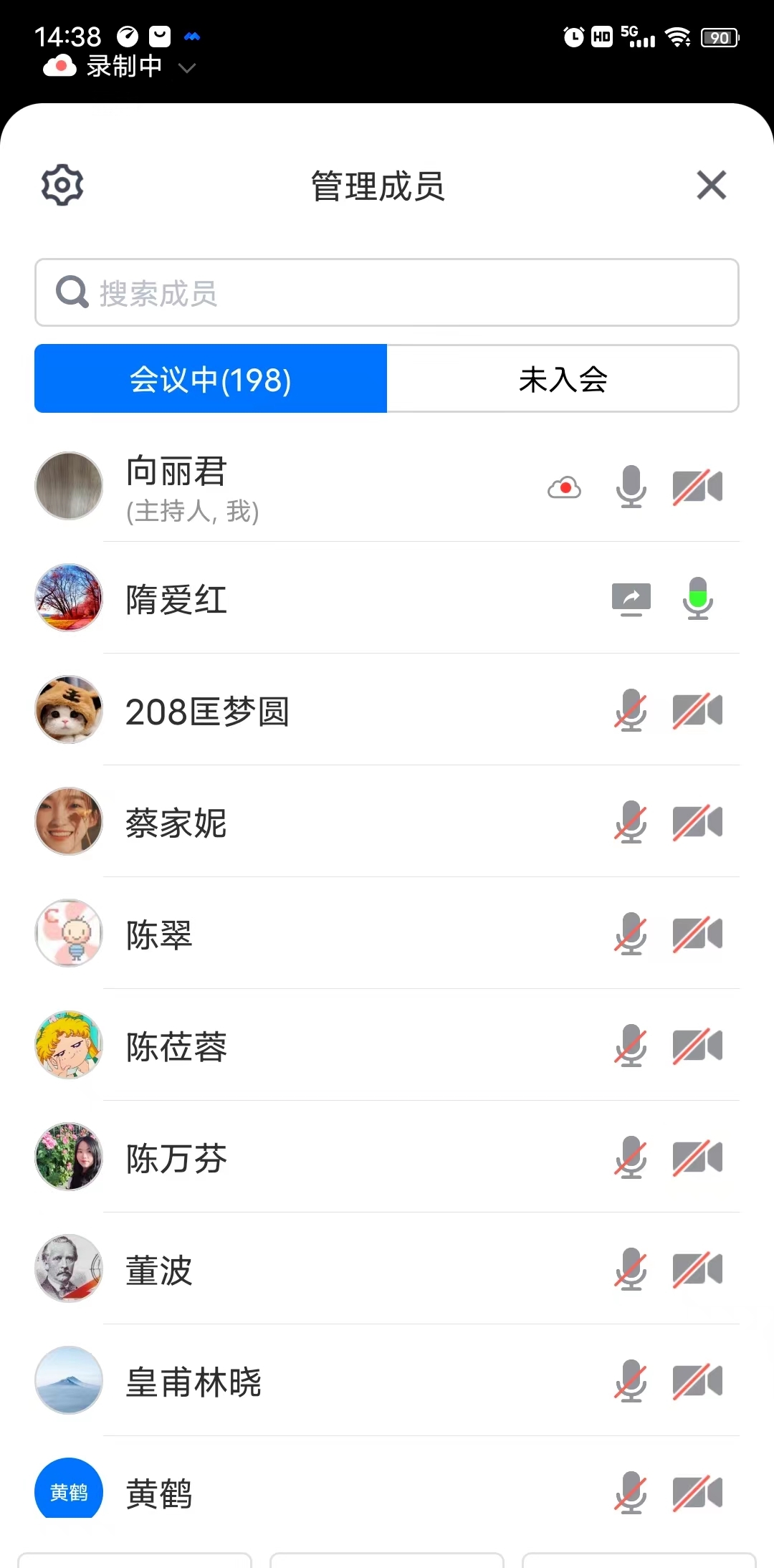Select member 皇甫林晓 from the list
774x1568 pixels.
pyautogui.click(x=193, y=1382)
